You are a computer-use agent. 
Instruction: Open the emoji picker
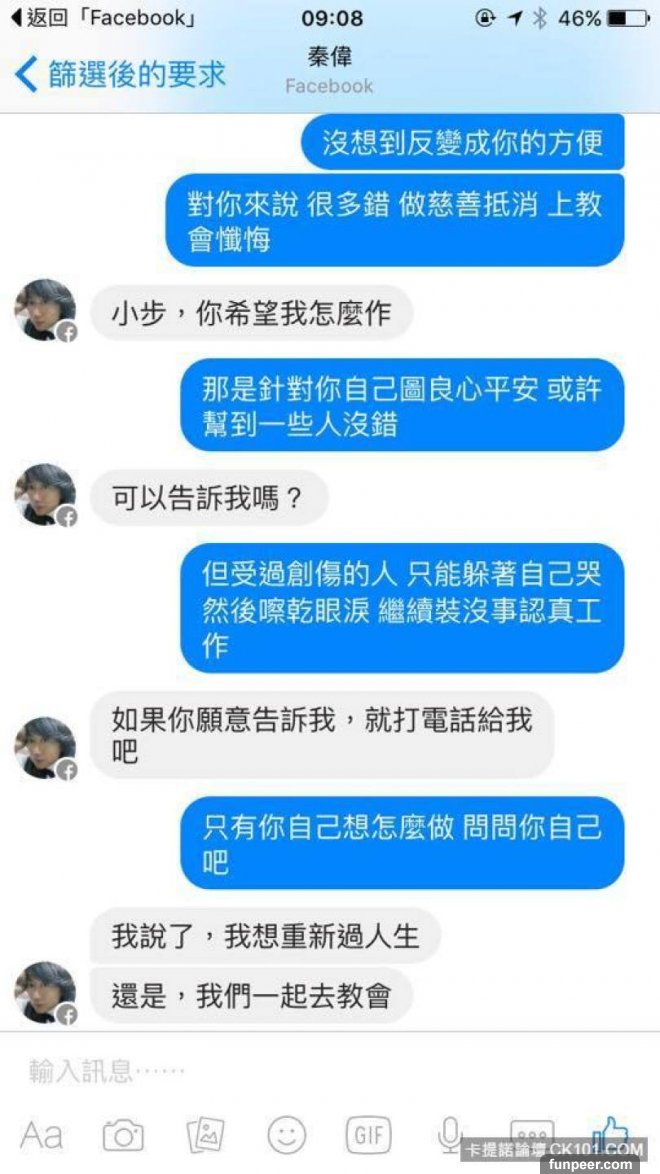pos(287,1135)
